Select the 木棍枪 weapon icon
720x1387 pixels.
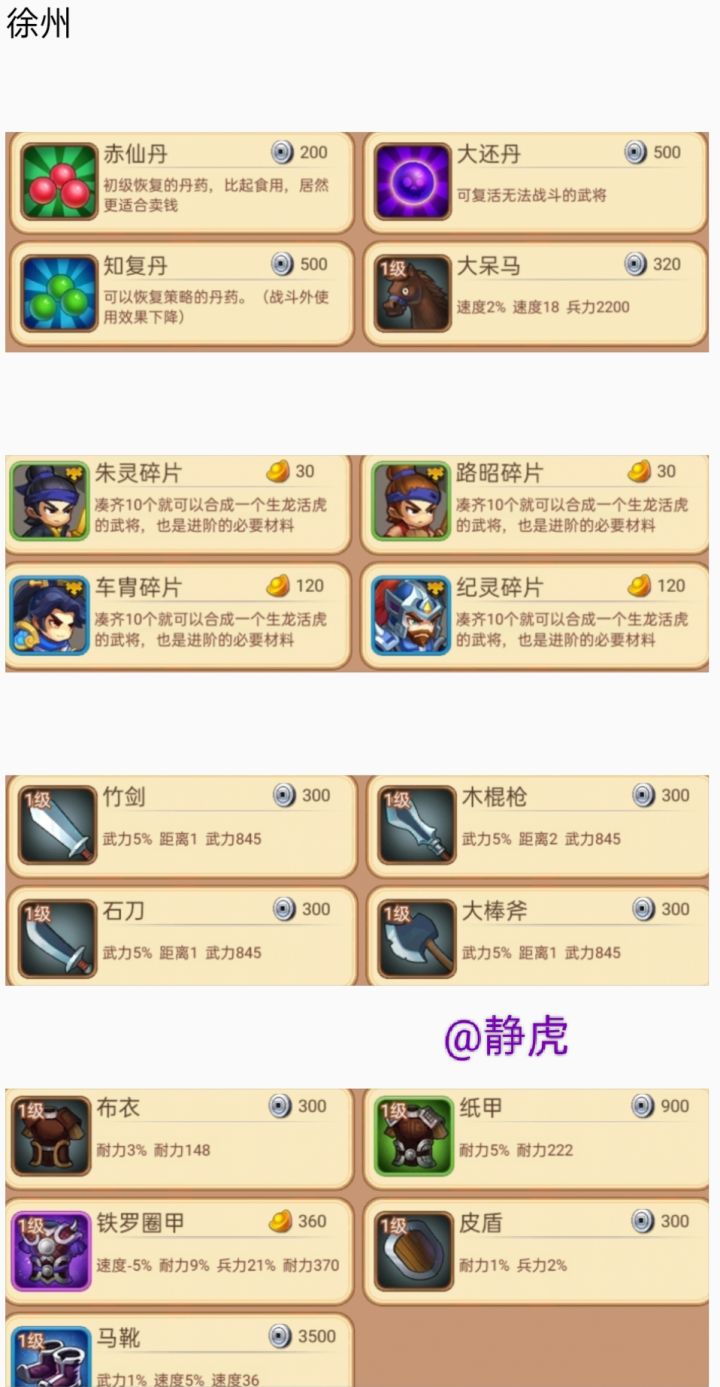[x=413, y=825]
